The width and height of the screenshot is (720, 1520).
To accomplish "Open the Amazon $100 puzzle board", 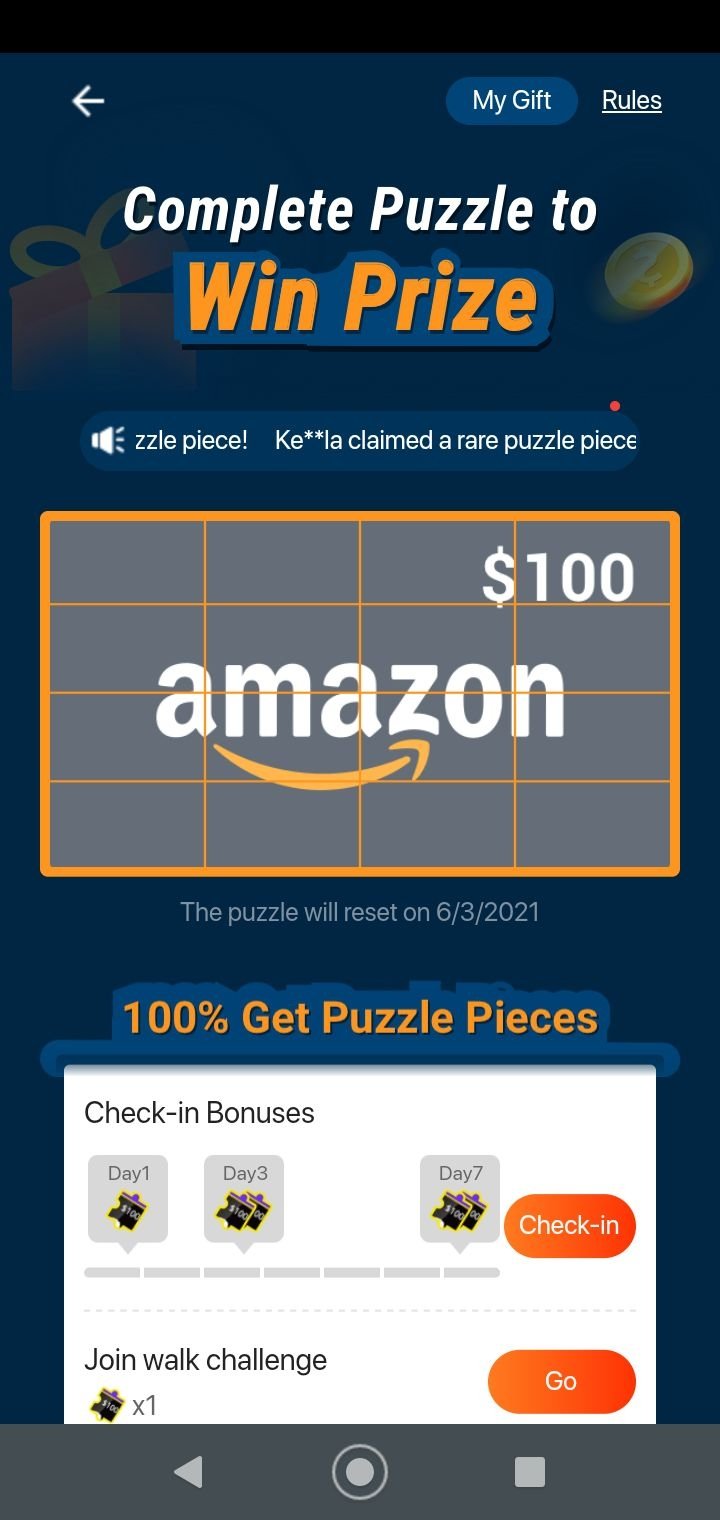I will tap(360, 694).
